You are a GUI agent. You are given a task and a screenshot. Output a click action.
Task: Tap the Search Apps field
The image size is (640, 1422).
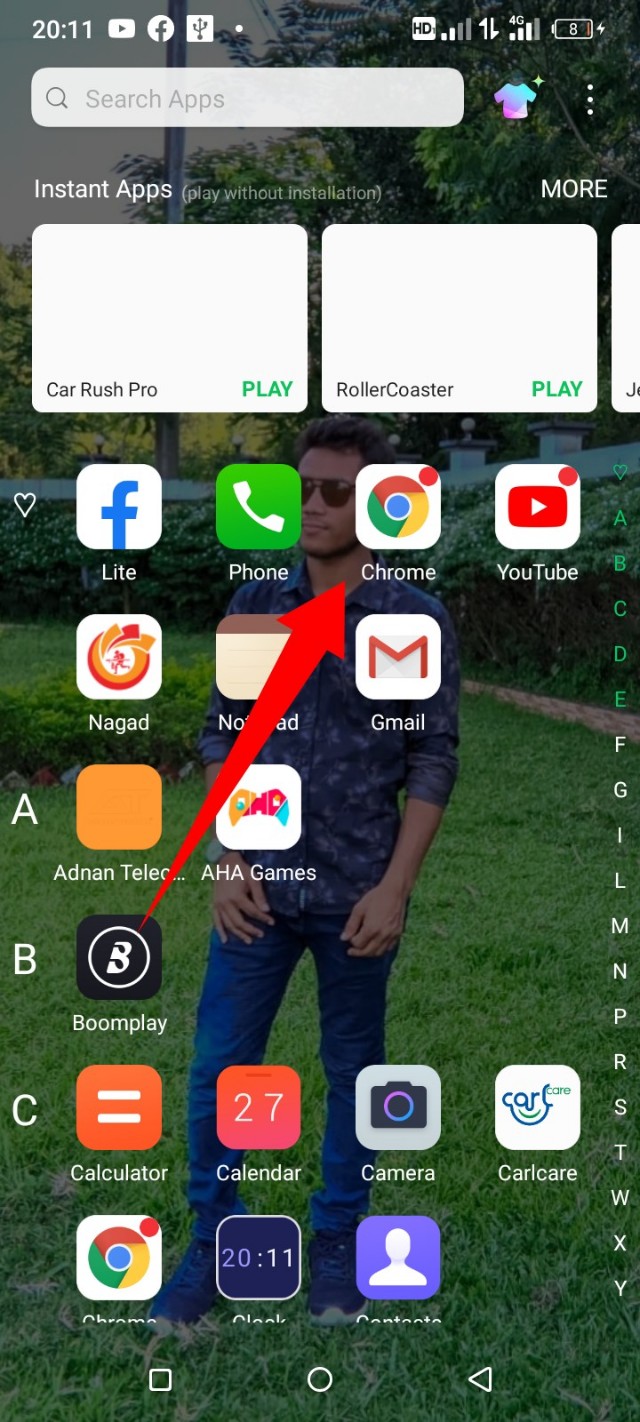click(247, 98)
